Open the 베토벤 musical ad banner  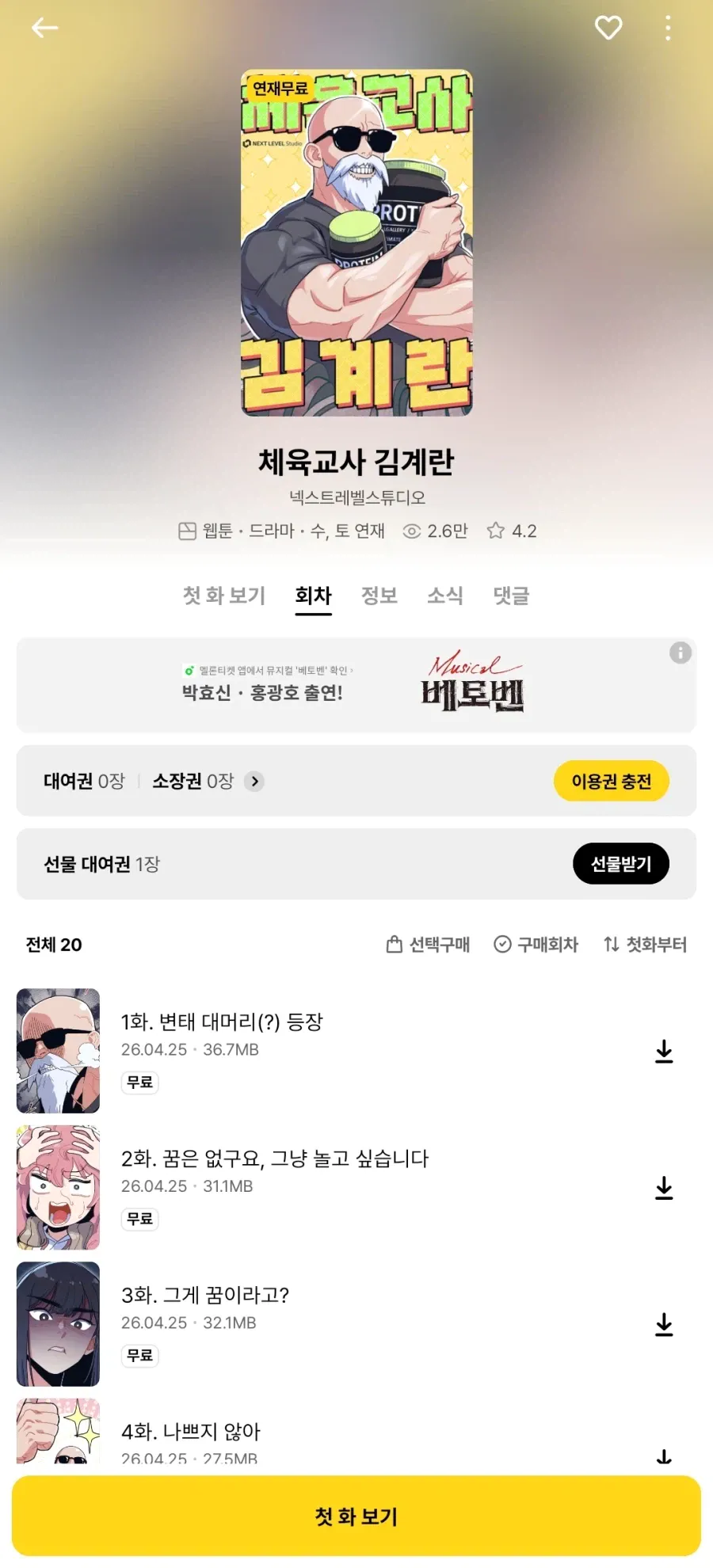tap(356, 686)
